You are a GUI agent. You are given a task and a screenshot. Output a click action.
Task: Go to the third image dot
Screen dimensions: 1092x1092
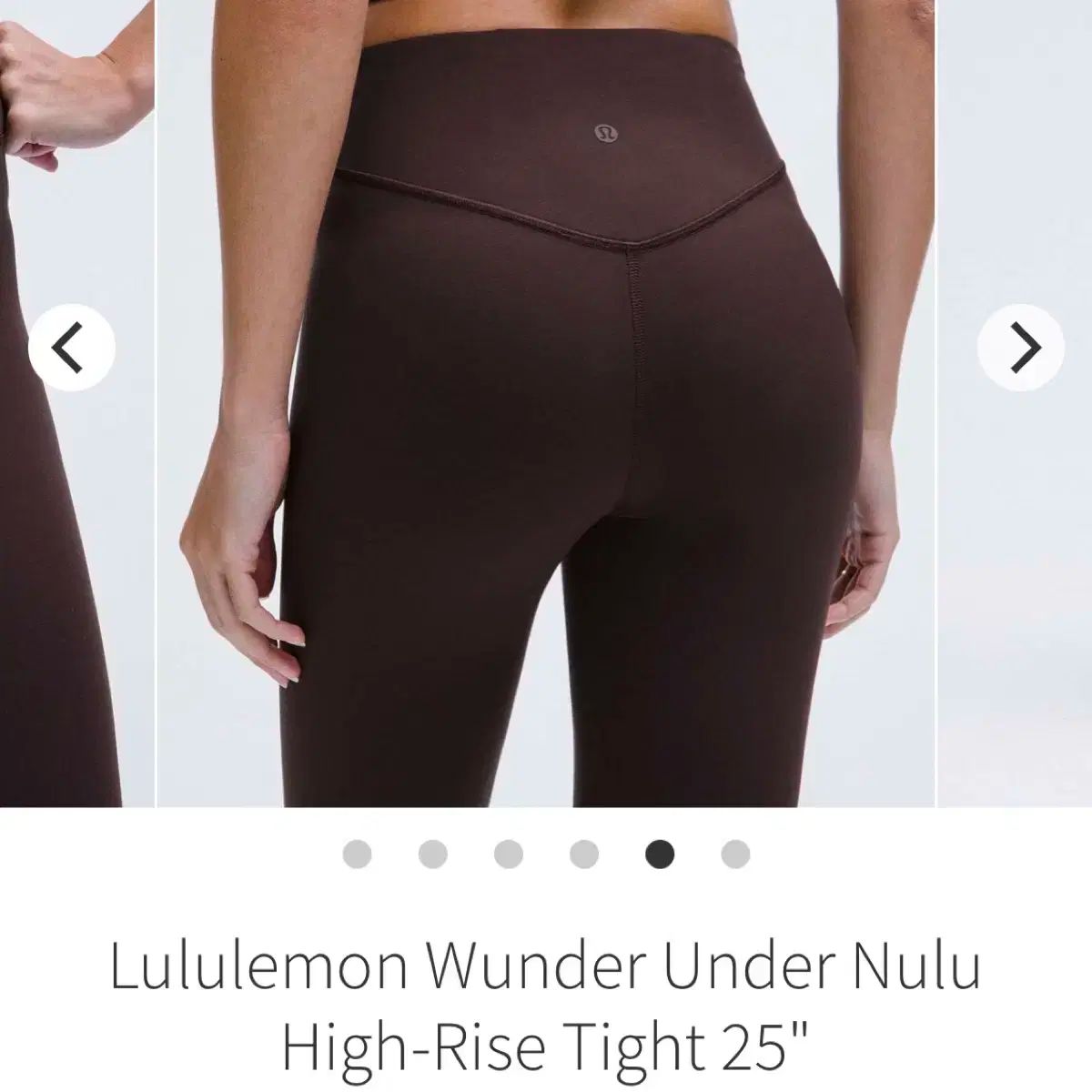click(x=508, y=854)
